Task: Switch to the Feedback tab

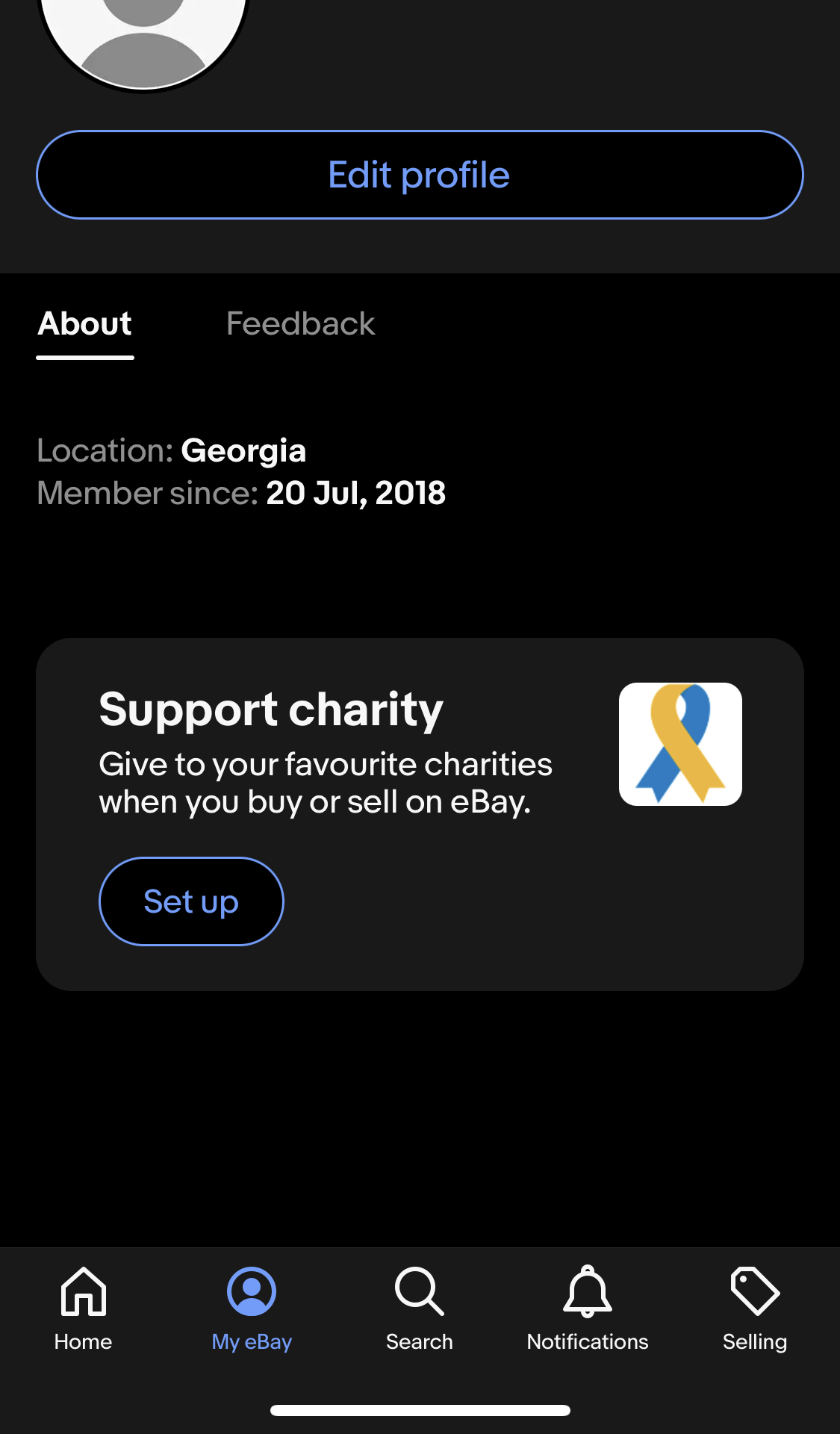Action: click(300, 324)
